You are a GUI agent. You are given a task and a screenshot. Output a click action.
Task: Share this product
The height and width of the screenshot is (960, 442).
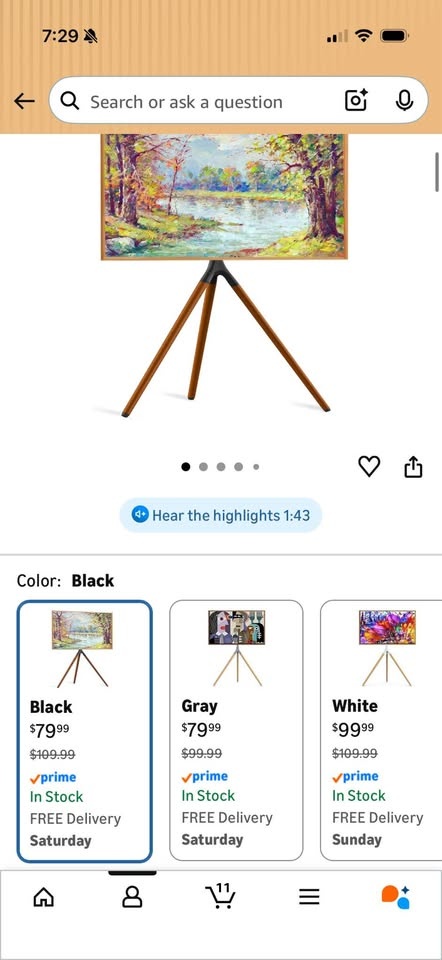[413, 467]
